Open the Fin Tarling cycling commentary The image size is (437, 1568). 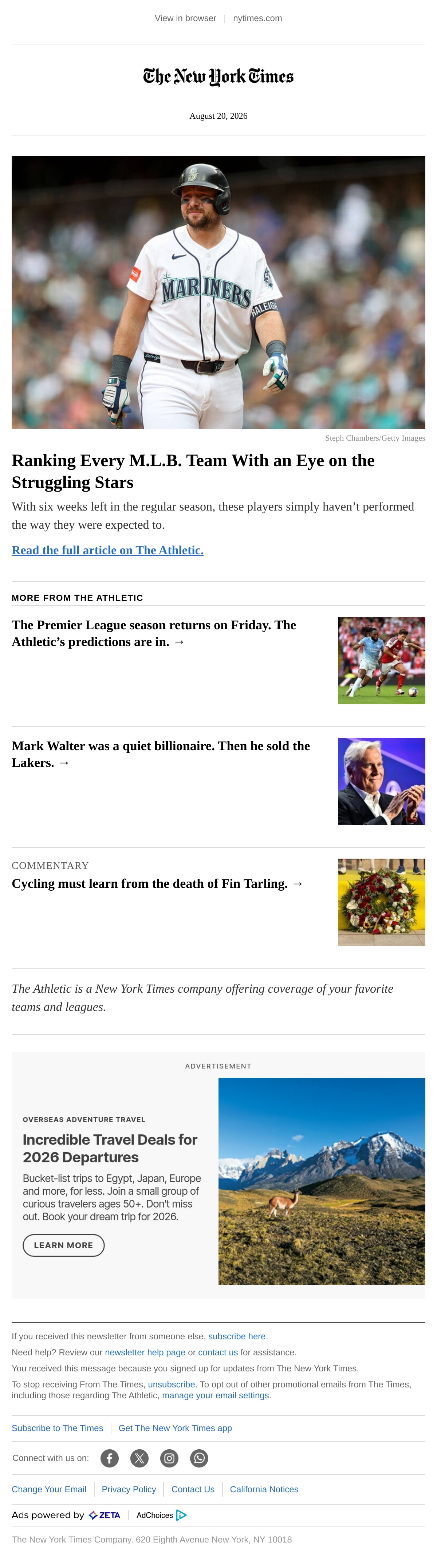point(157,883)
